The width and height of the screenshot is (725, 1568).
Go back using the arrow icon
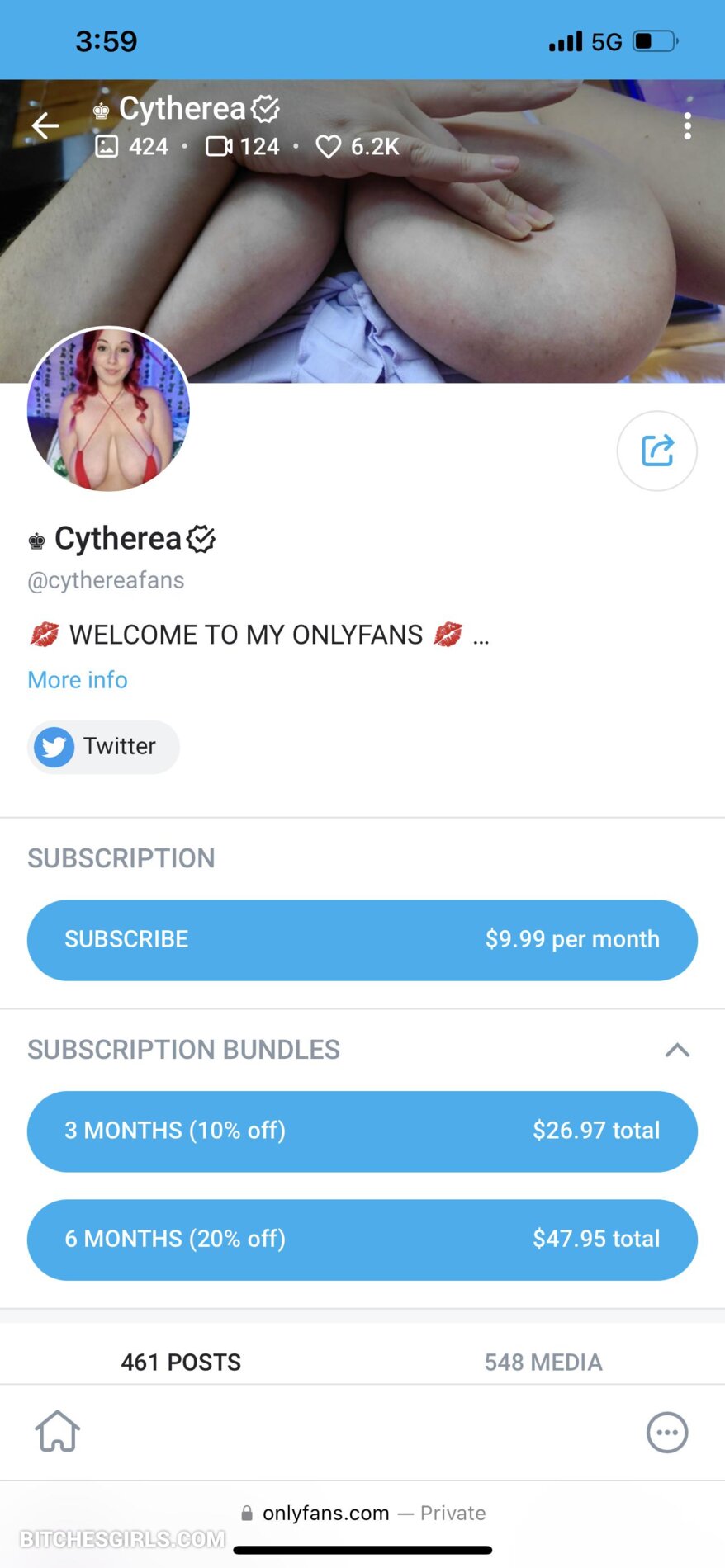pyautogui.click(x=45, y=126)
